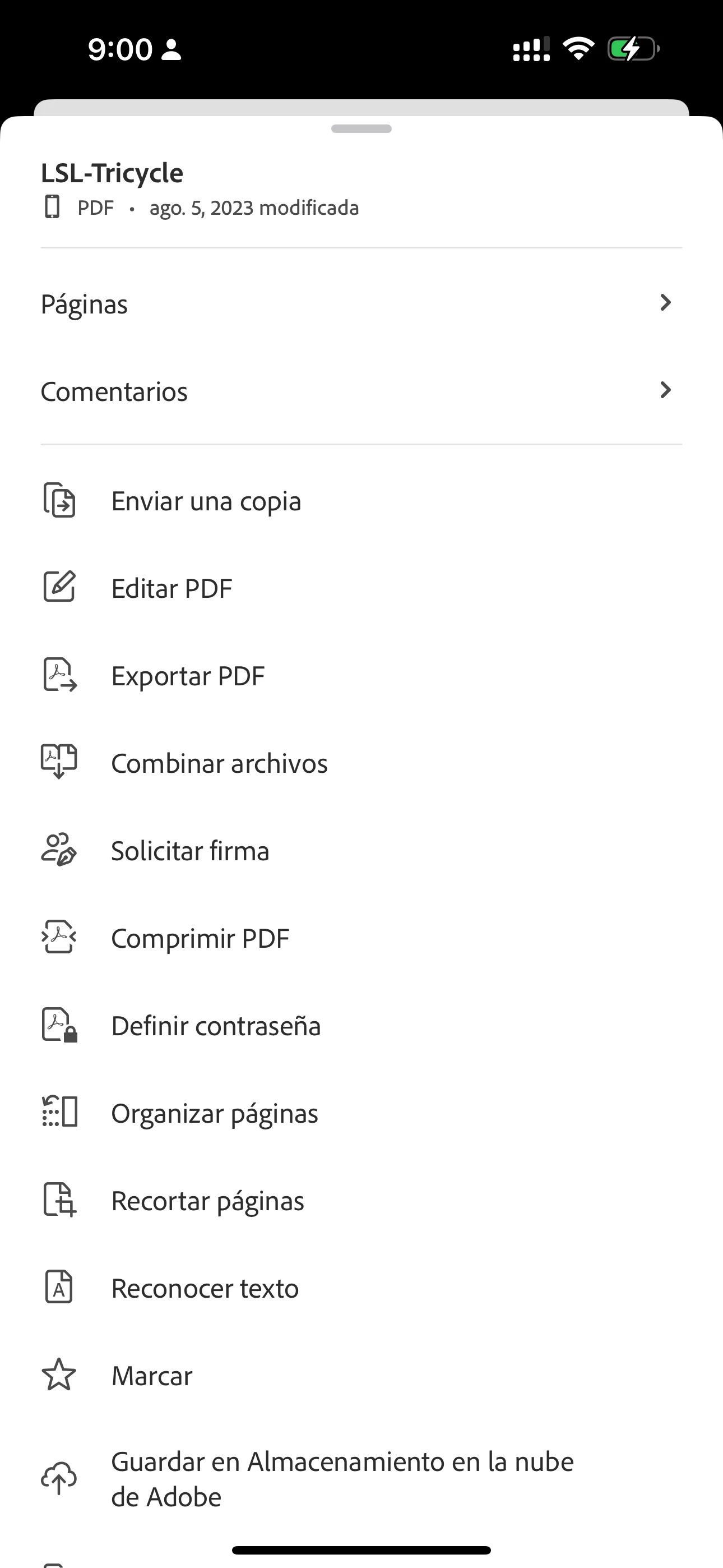Open the Páginas section

tap(360, 304)
